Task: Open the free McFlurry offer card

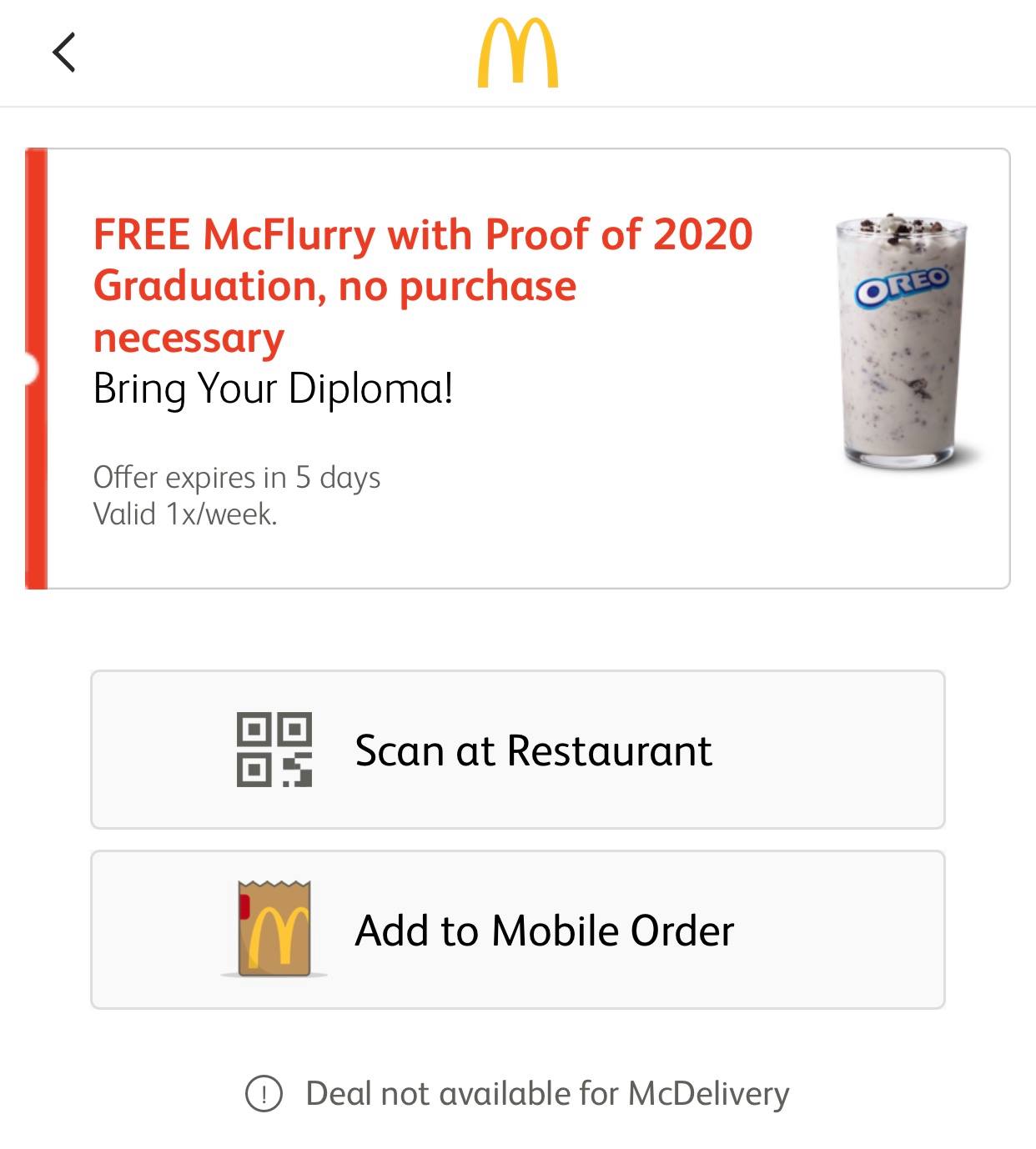Action: [517, 369]
